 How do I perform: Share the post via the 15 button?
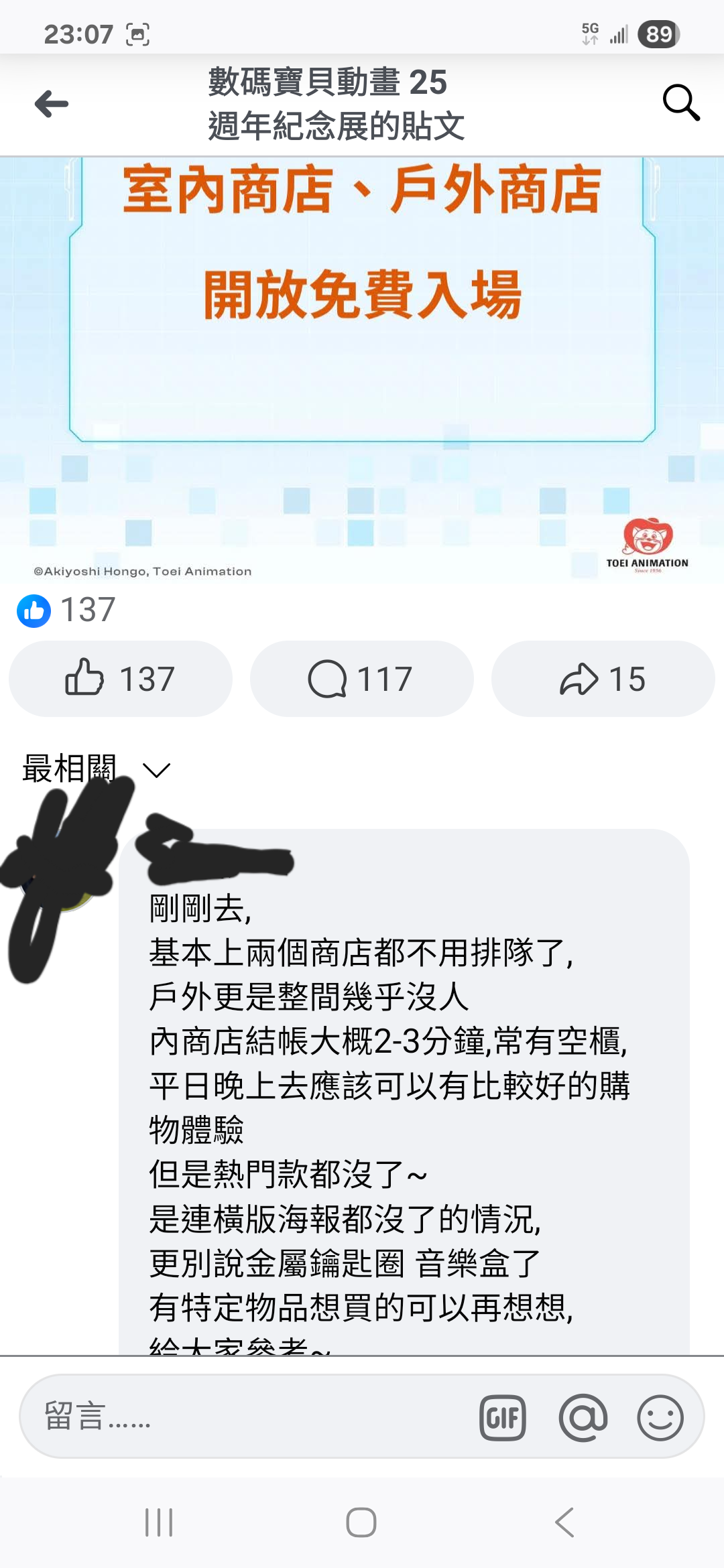pyautogui.click(x=603, y=679)
